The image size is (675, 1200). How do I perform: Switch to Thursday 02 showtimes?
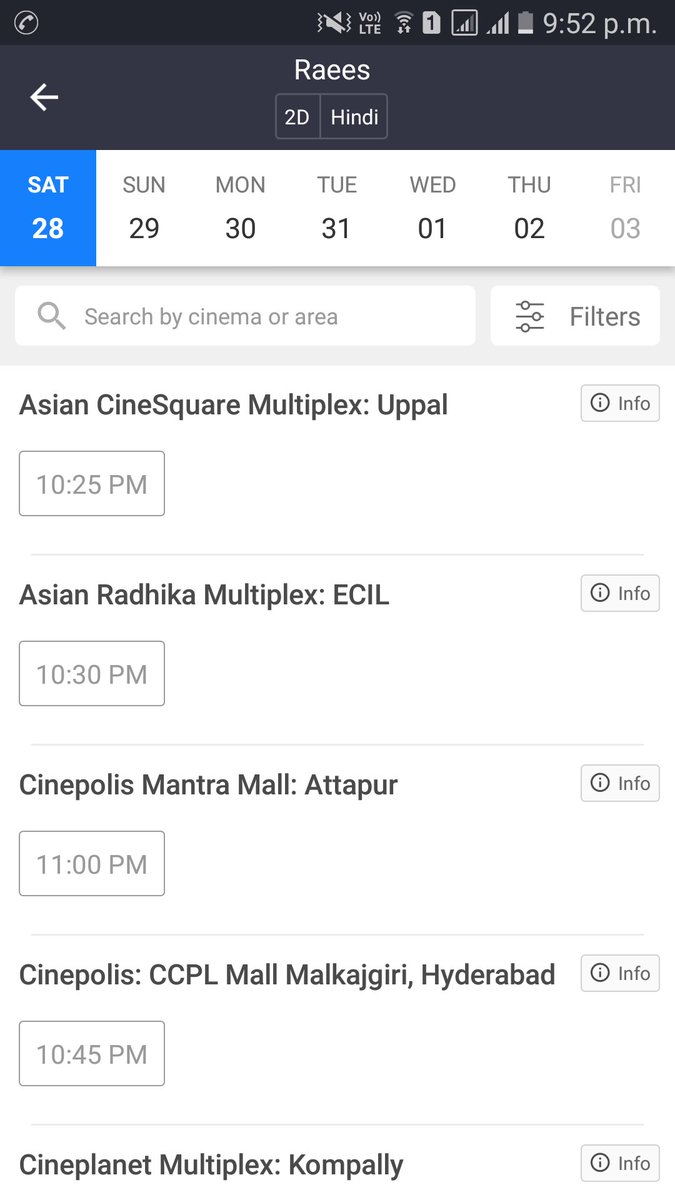(x=529, y=208)
